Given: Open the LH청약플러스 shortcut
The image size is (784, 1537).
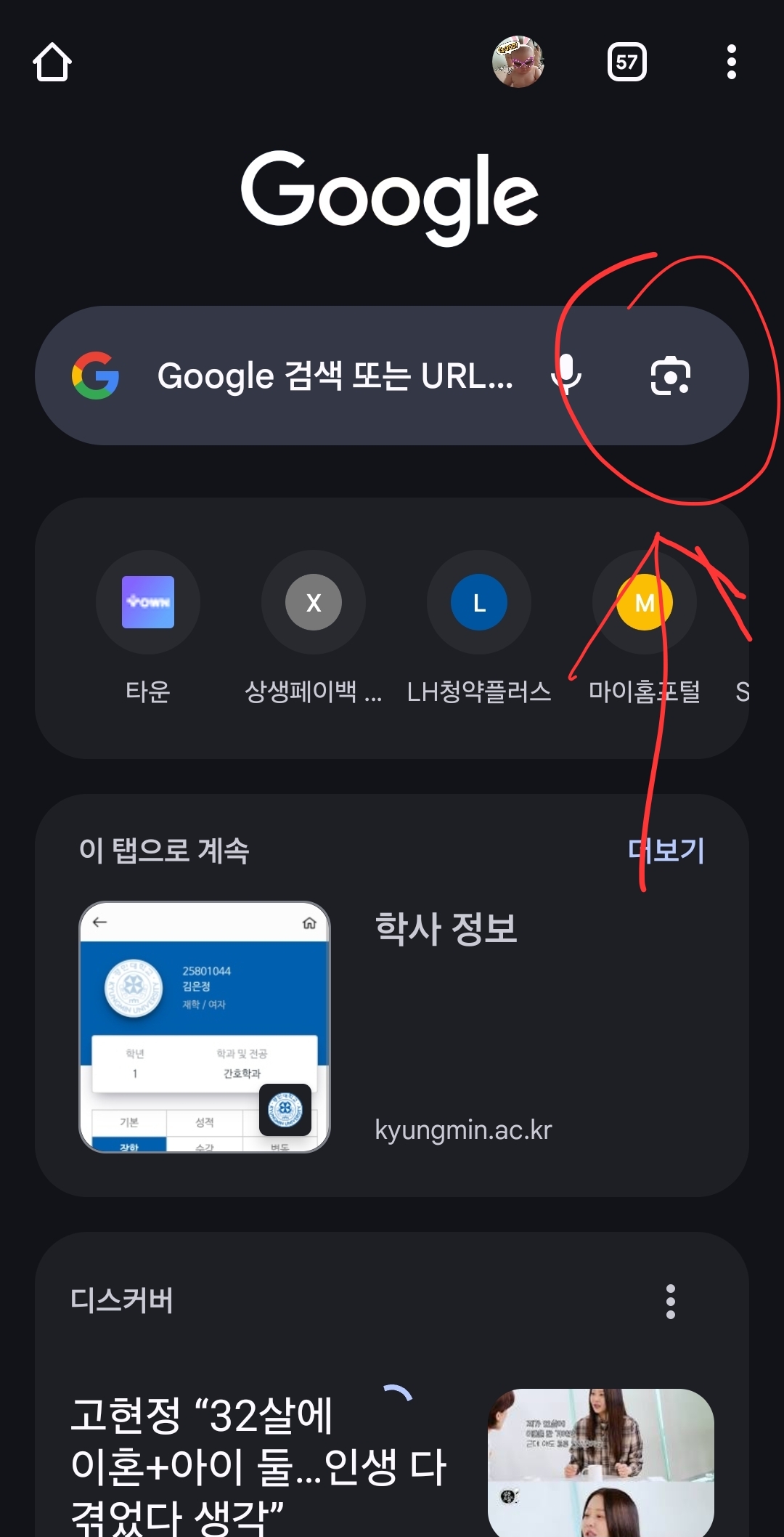Looking at the screenshot, I should [x=478, y=603].
